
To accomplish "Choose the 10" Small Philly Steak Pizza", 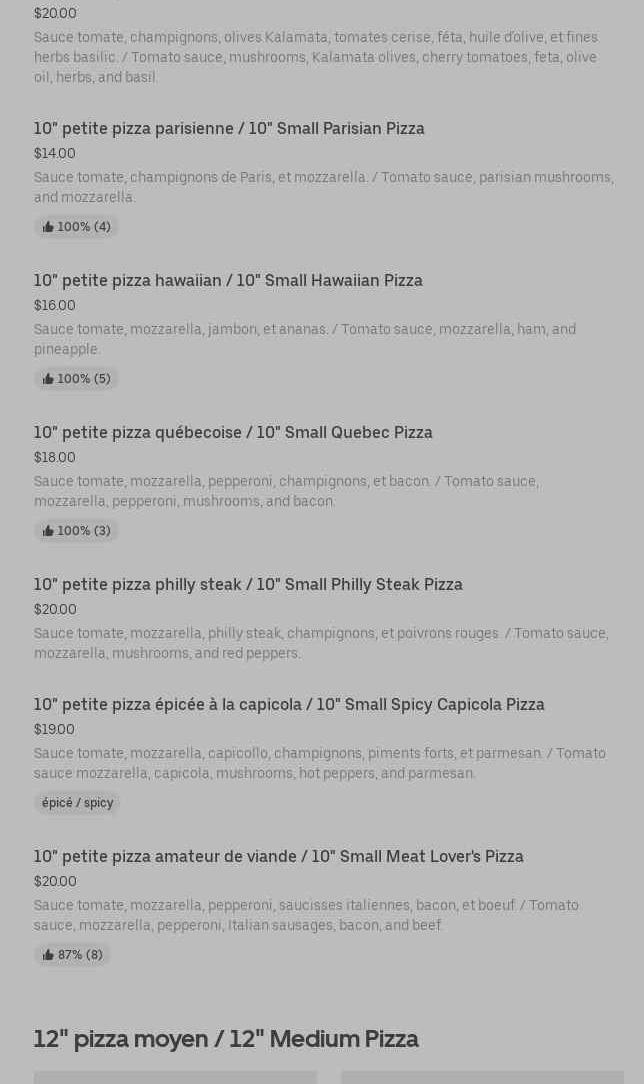I will (x=248, y=584).
